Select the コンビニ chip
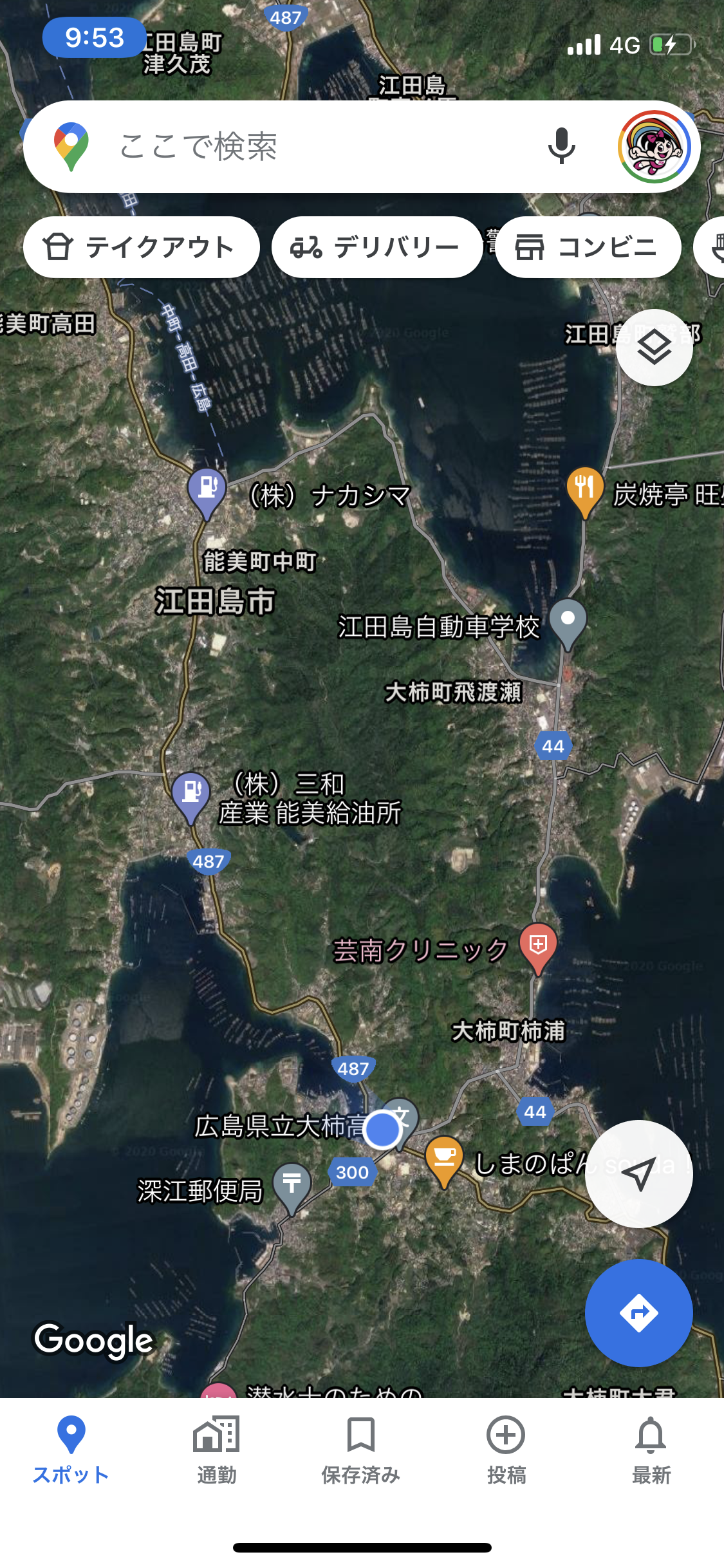This screenshot has height=1568, width=724. (588, 247)
